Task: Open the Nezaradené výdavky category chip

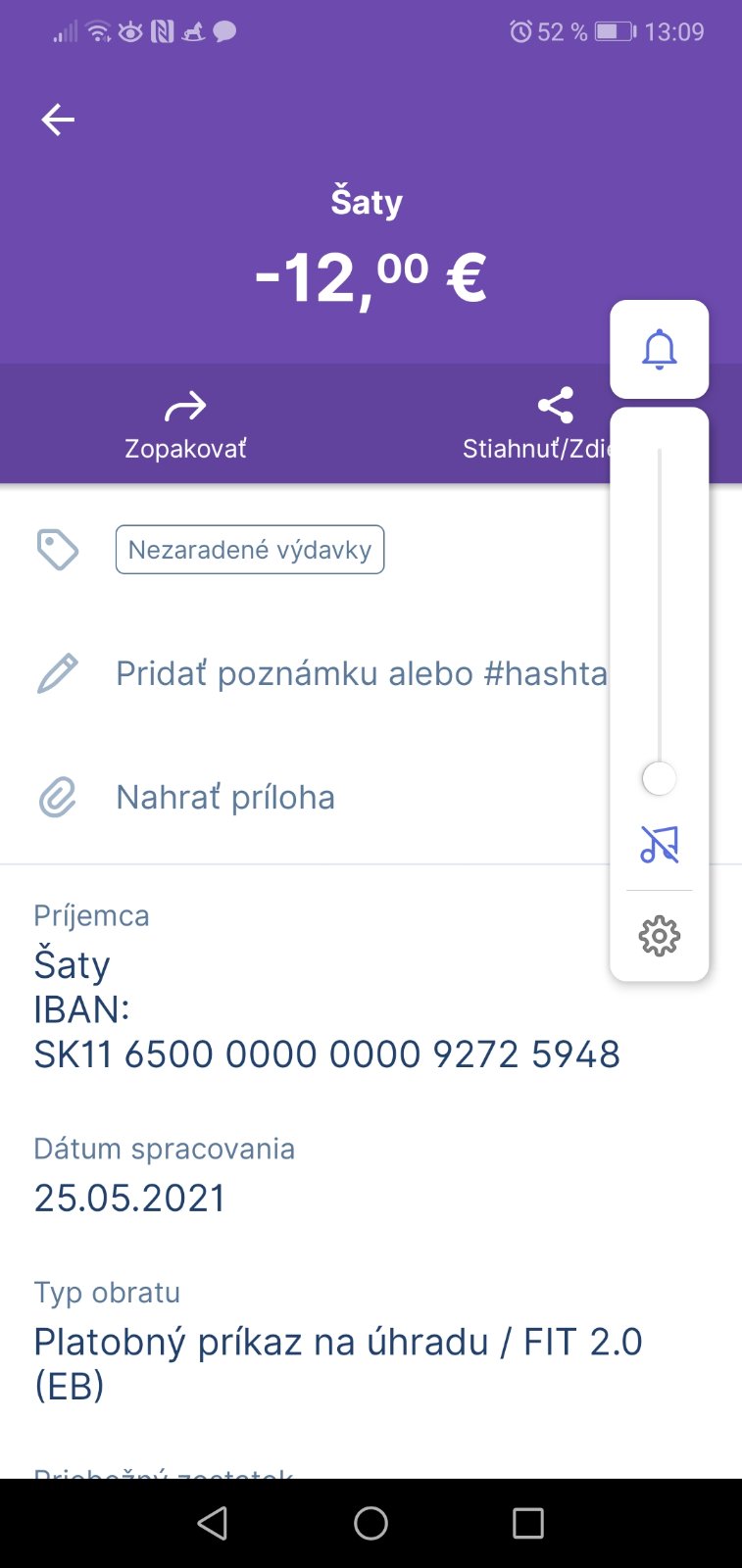Action: (x=250, y=550)
